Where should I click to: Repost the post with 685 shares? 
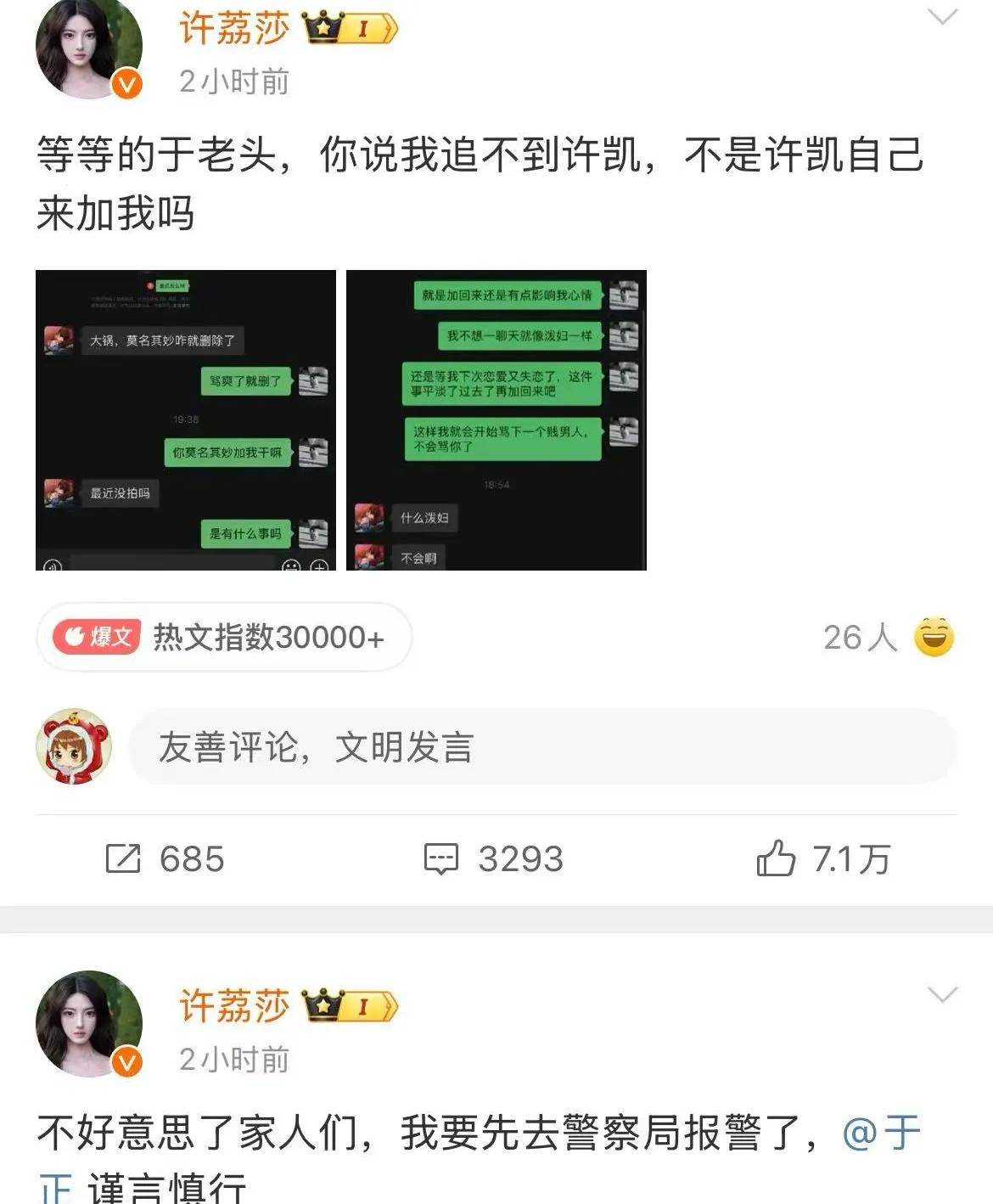click(165, 858)
